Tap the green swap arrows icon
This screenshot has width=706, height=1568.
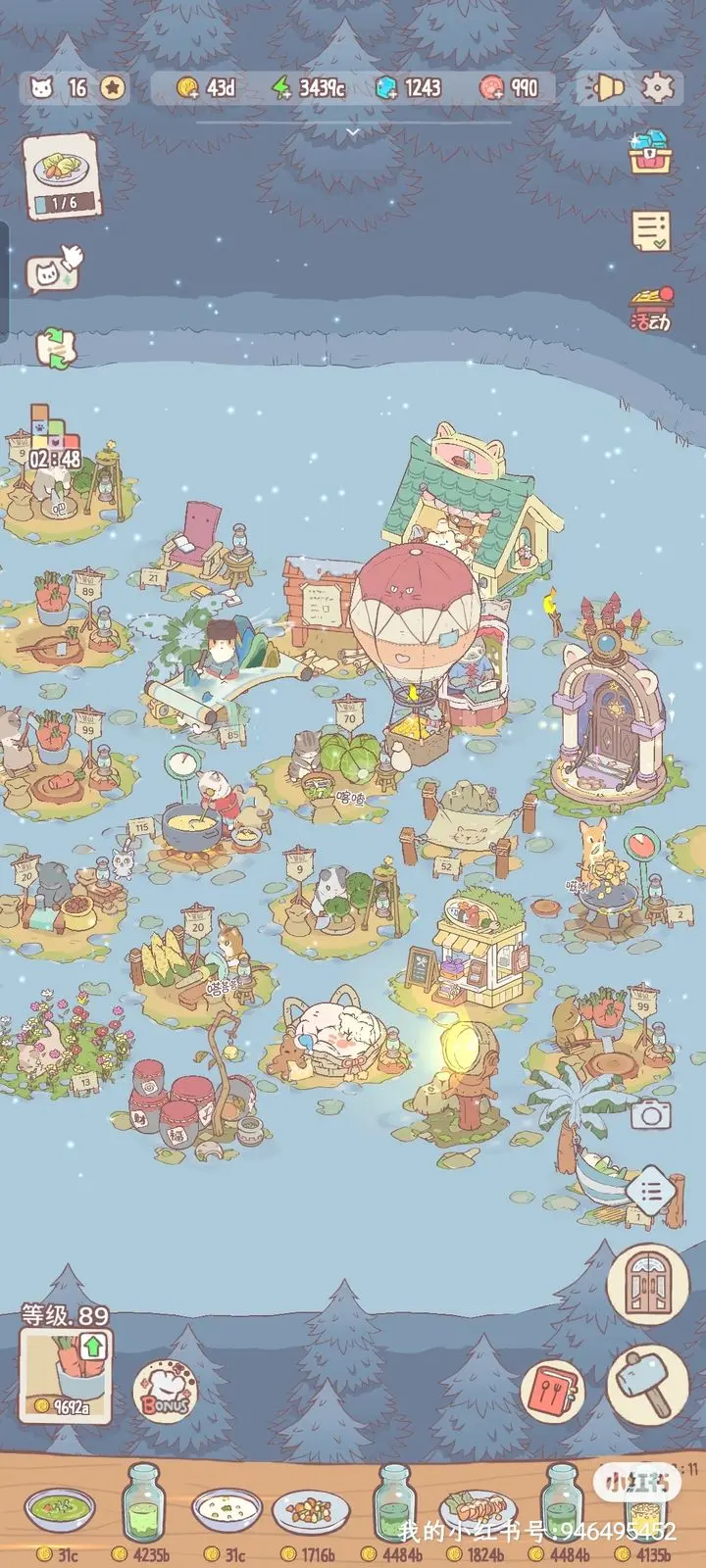click(55, 347)
